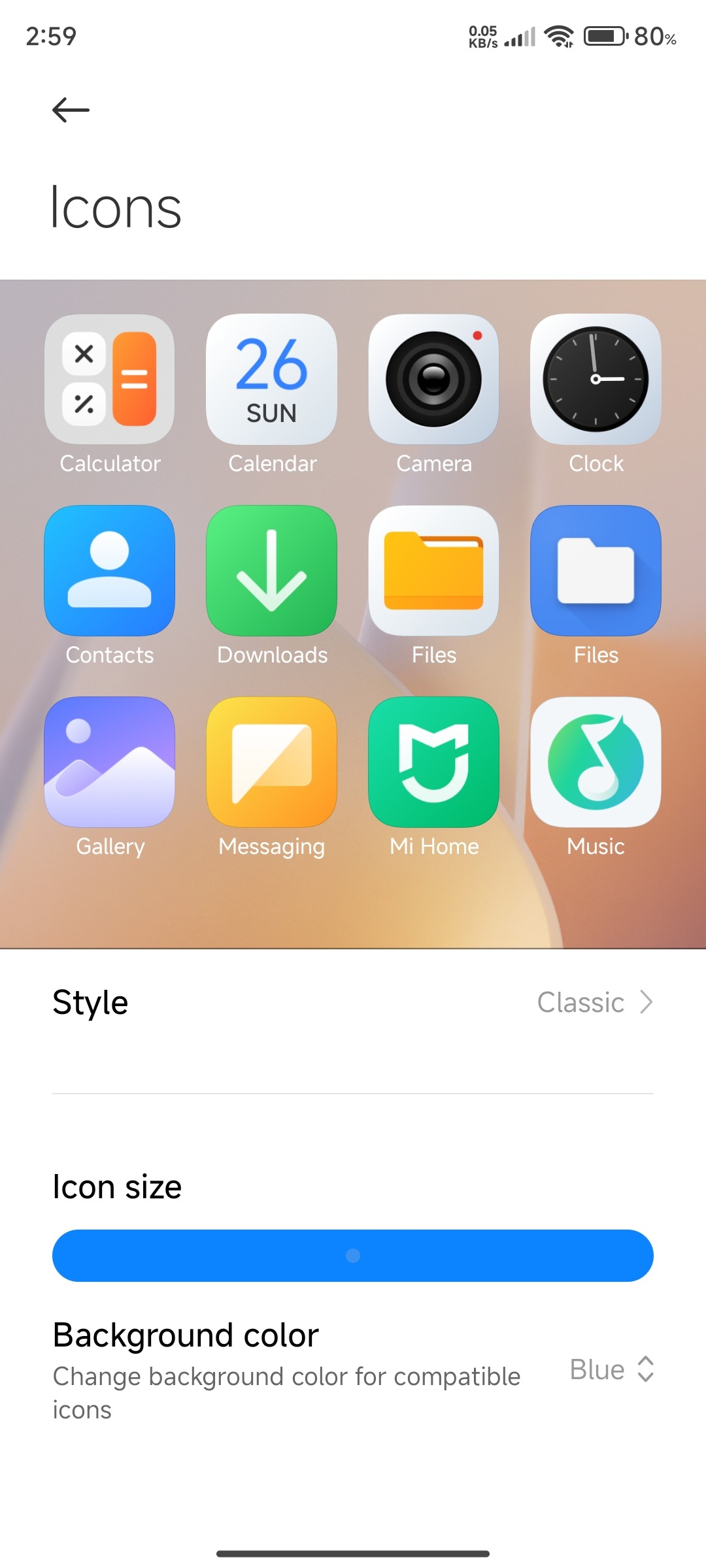706x1568 pixels.
Task: Open the Background color dropdown set to Blue
Action: click(x=611, y=1369)
